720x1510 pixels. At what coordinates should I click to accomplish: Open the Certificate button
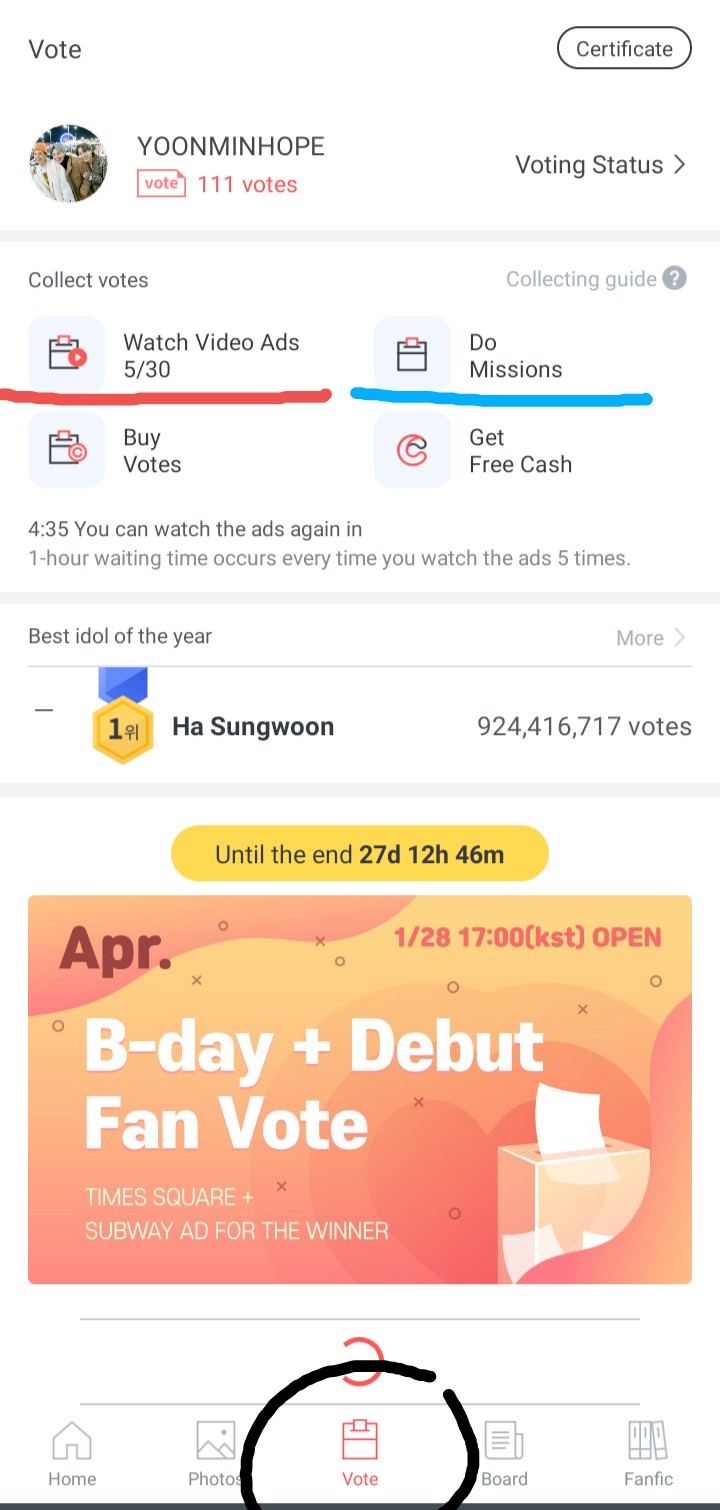click(624, 49)
